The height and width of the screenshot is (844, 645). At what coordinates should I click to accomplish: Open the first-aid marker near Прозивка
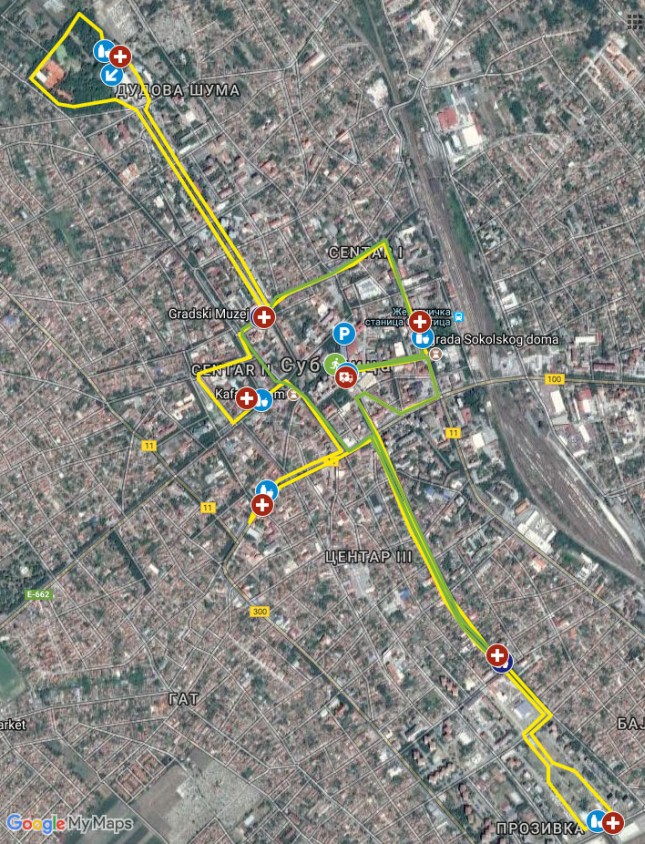612,822
